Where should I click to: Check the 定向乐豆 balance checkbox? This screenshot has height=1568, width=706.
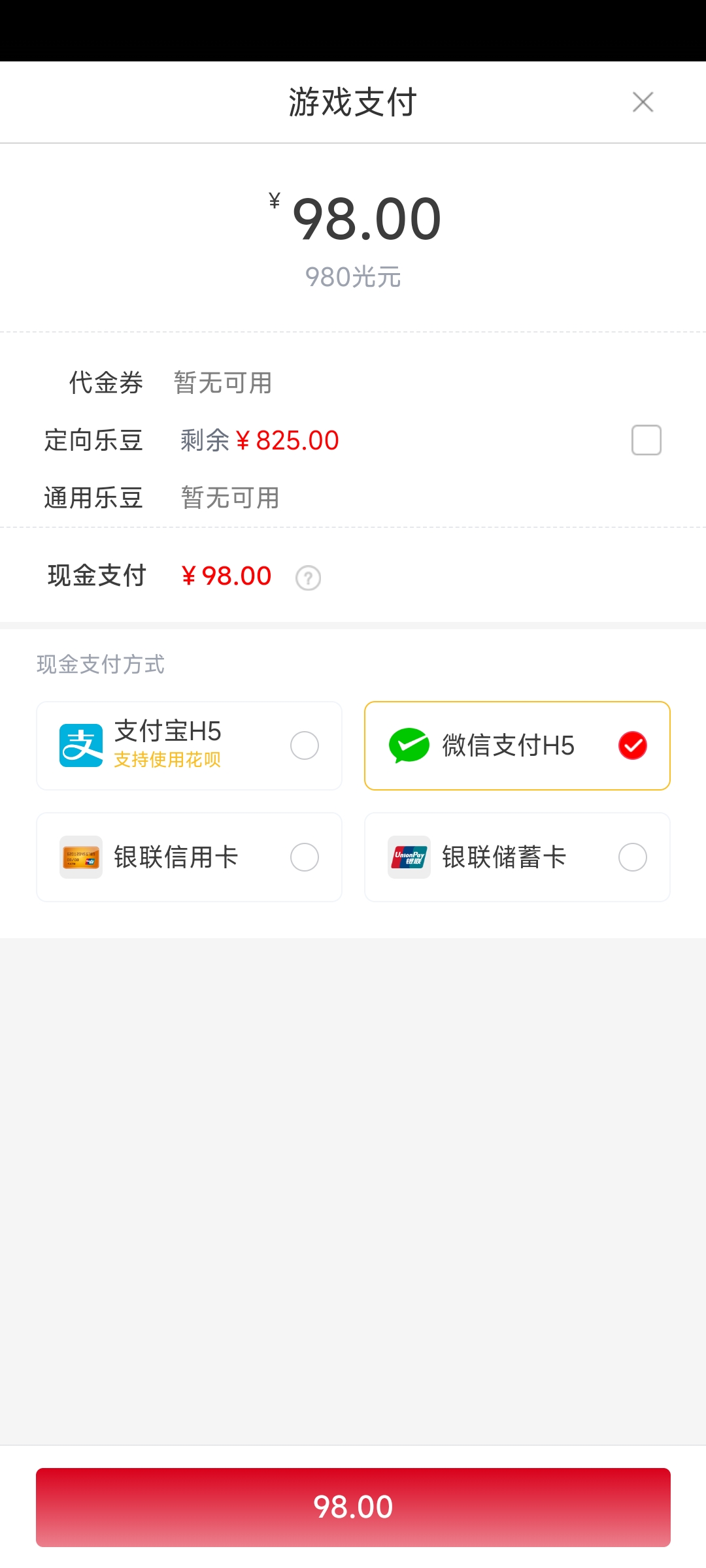tap(646, 440)
